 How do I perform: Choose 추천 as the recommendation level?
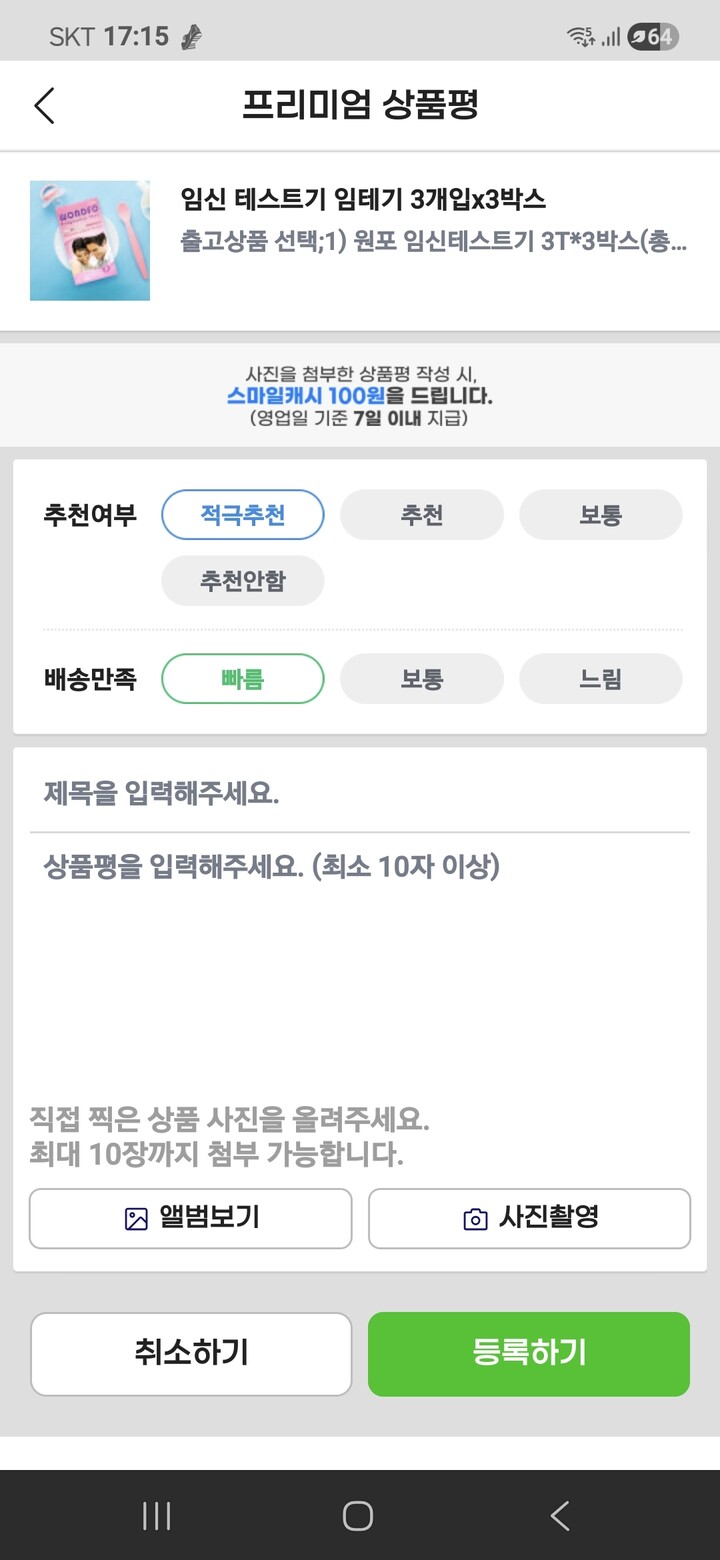point(421,514)
